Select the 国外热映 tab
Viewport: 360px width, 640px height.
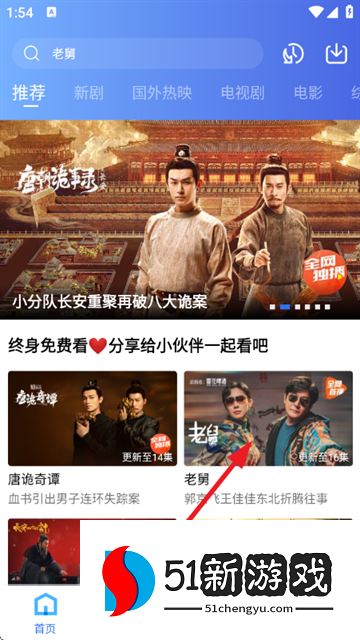(x=162, y=93)
